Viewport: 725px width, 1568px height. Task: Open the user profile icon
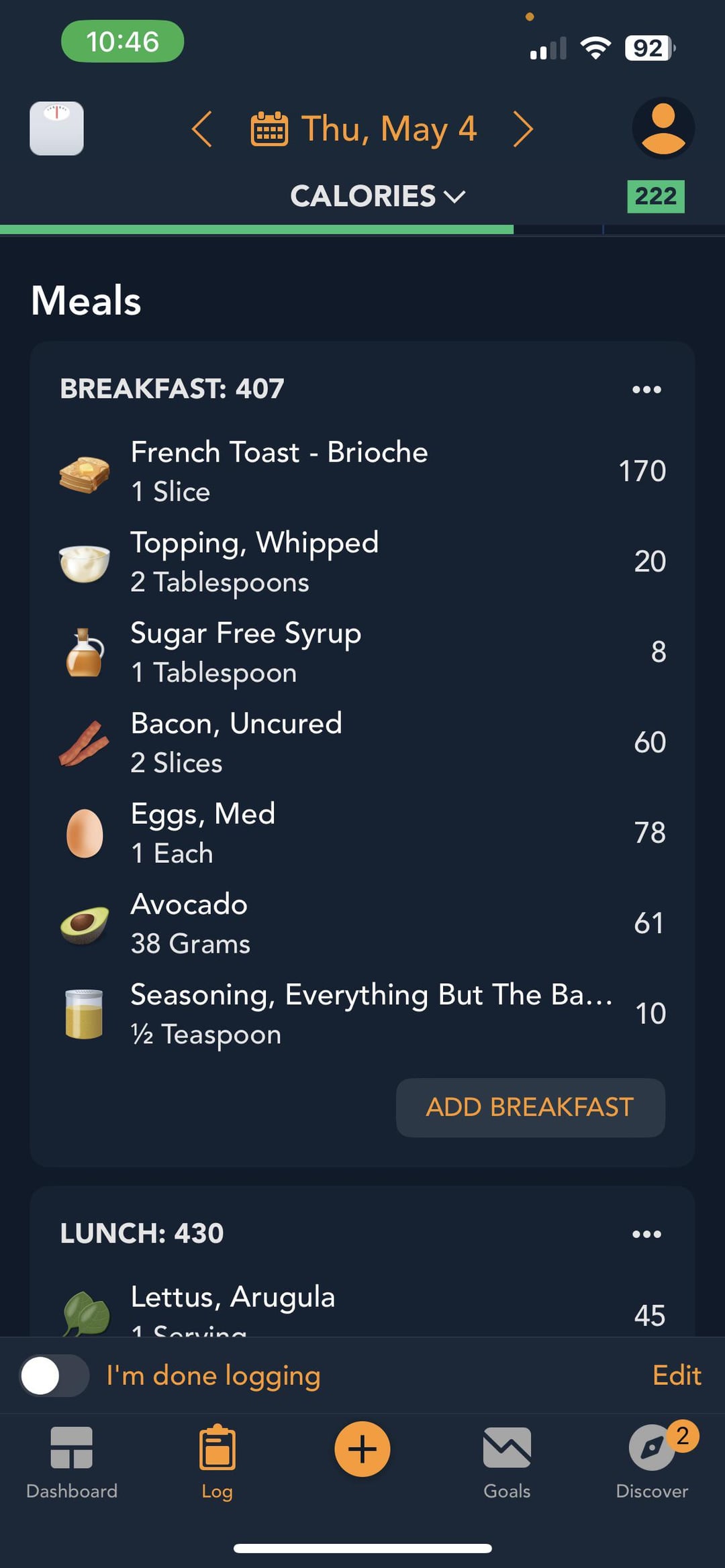point(663,128)
